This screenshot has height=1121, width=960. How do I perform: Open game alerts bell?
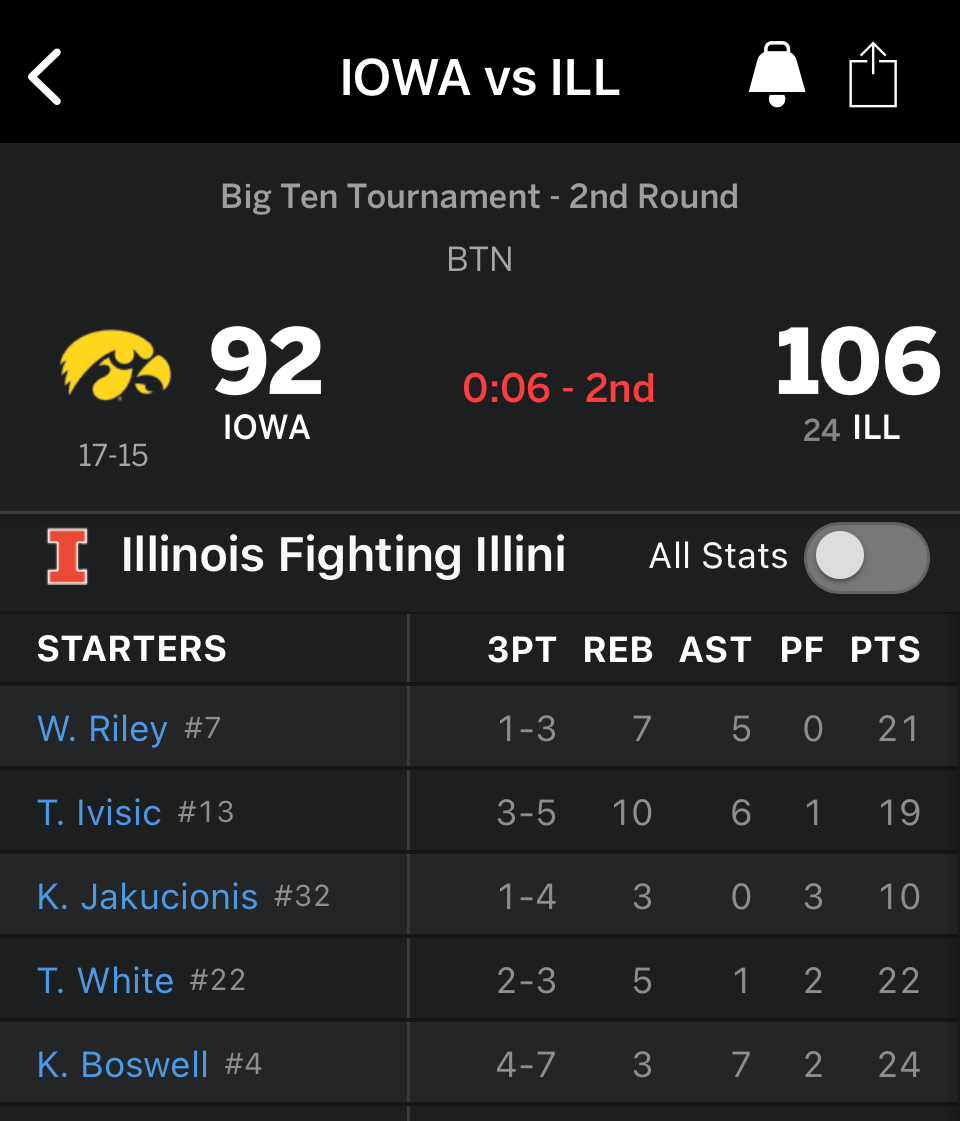pos(777,75)
